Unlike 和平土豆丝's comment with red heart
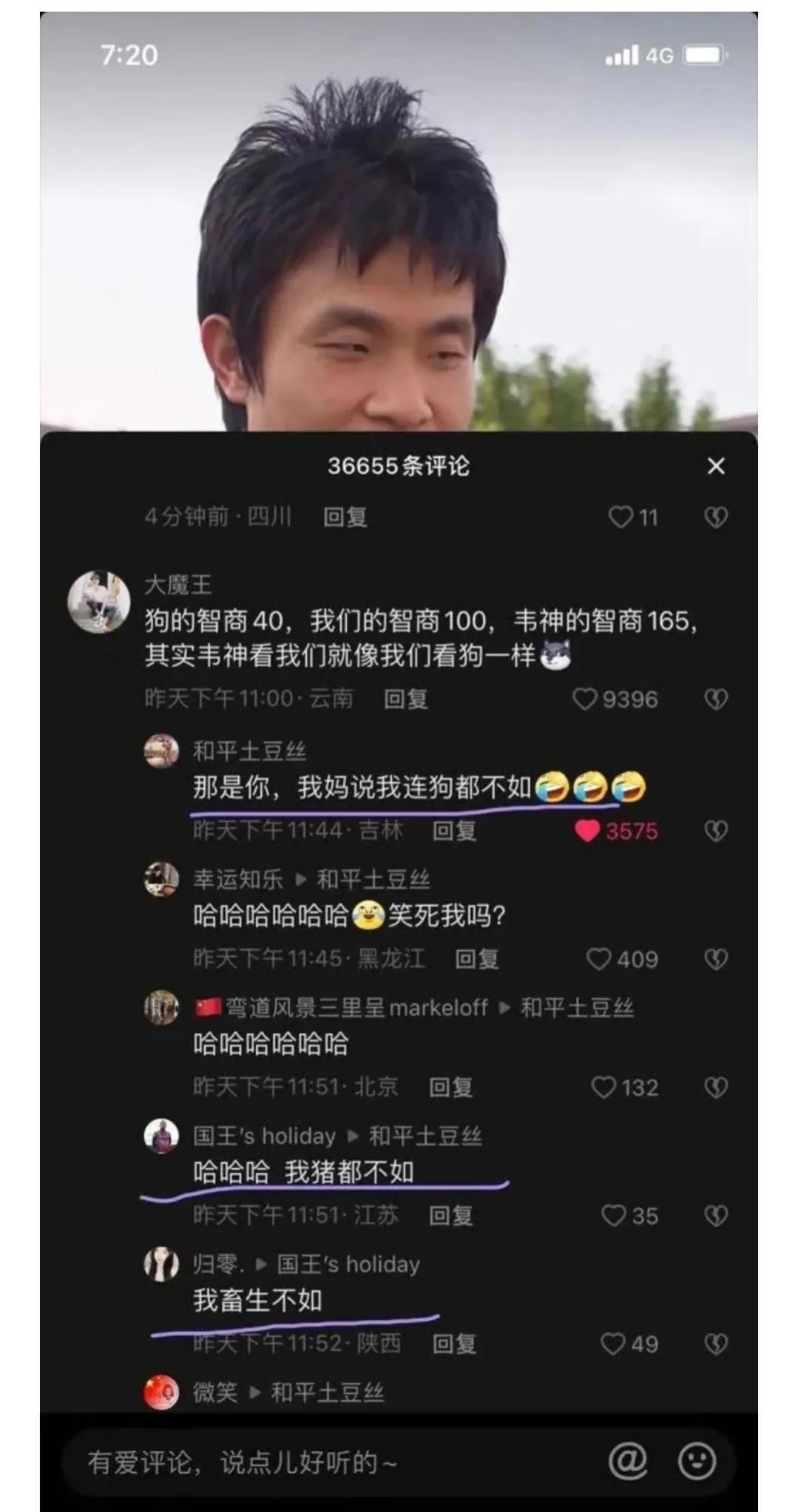This screenshot has width=798, height=1512. (x=587, y=830)
